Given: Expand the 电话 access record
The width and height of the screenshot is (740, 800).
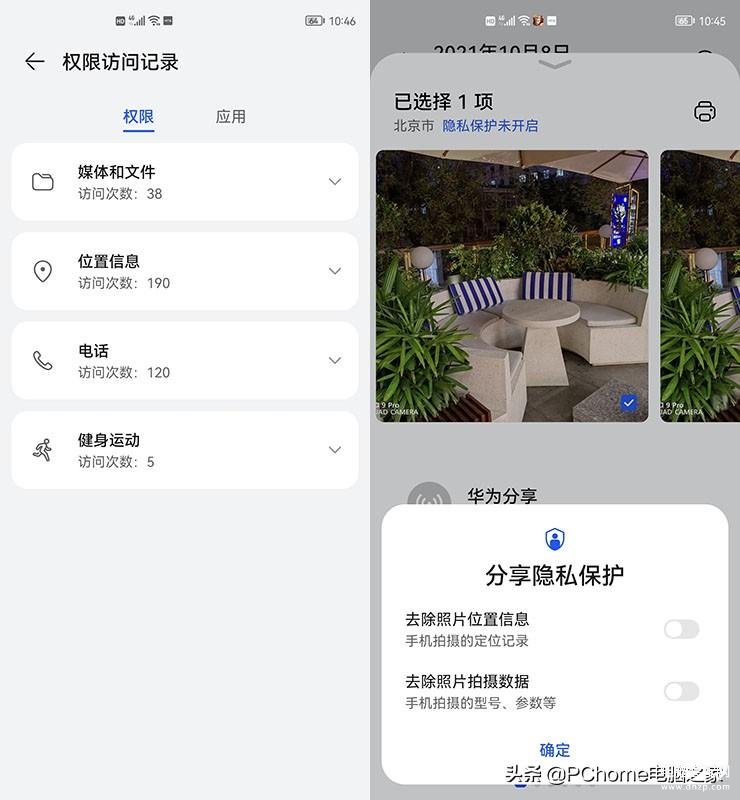Looking at the screenshot, I should (335, 360).
